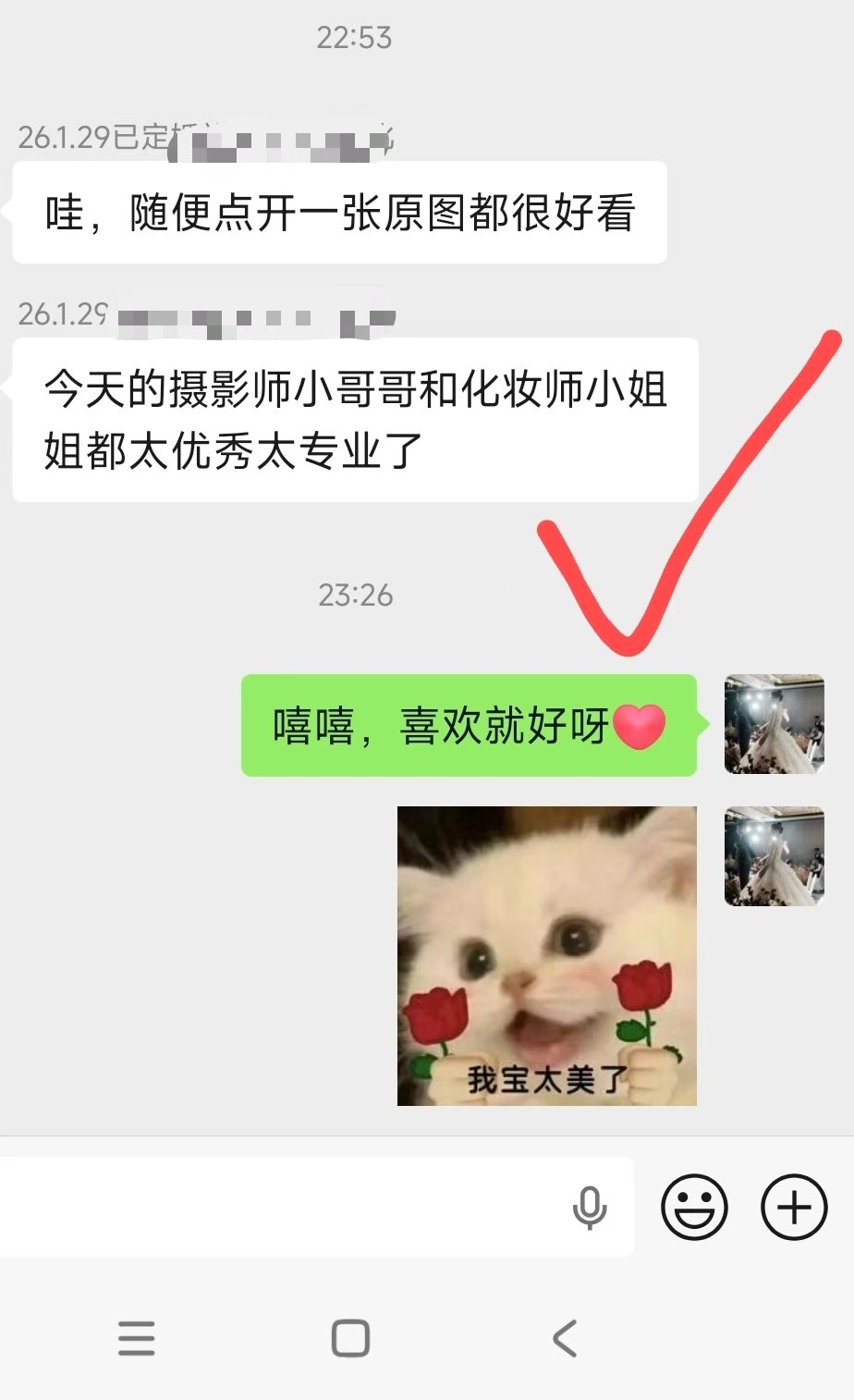
Task: Tap the avatar beside the 嘻嘻 message
Action: [x=774, y=724]
